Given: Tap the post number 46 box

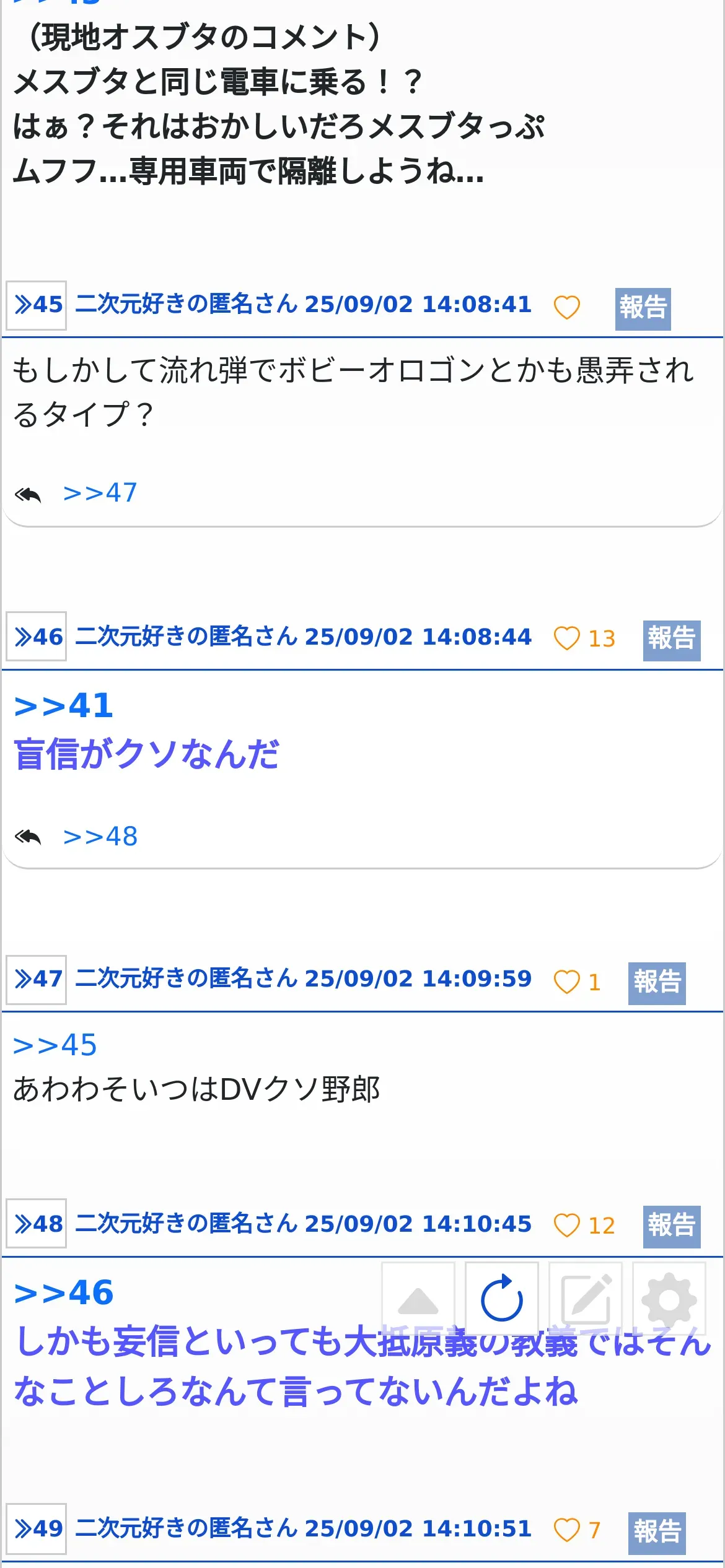Looking at the screenshot, I should click(37, 637).
